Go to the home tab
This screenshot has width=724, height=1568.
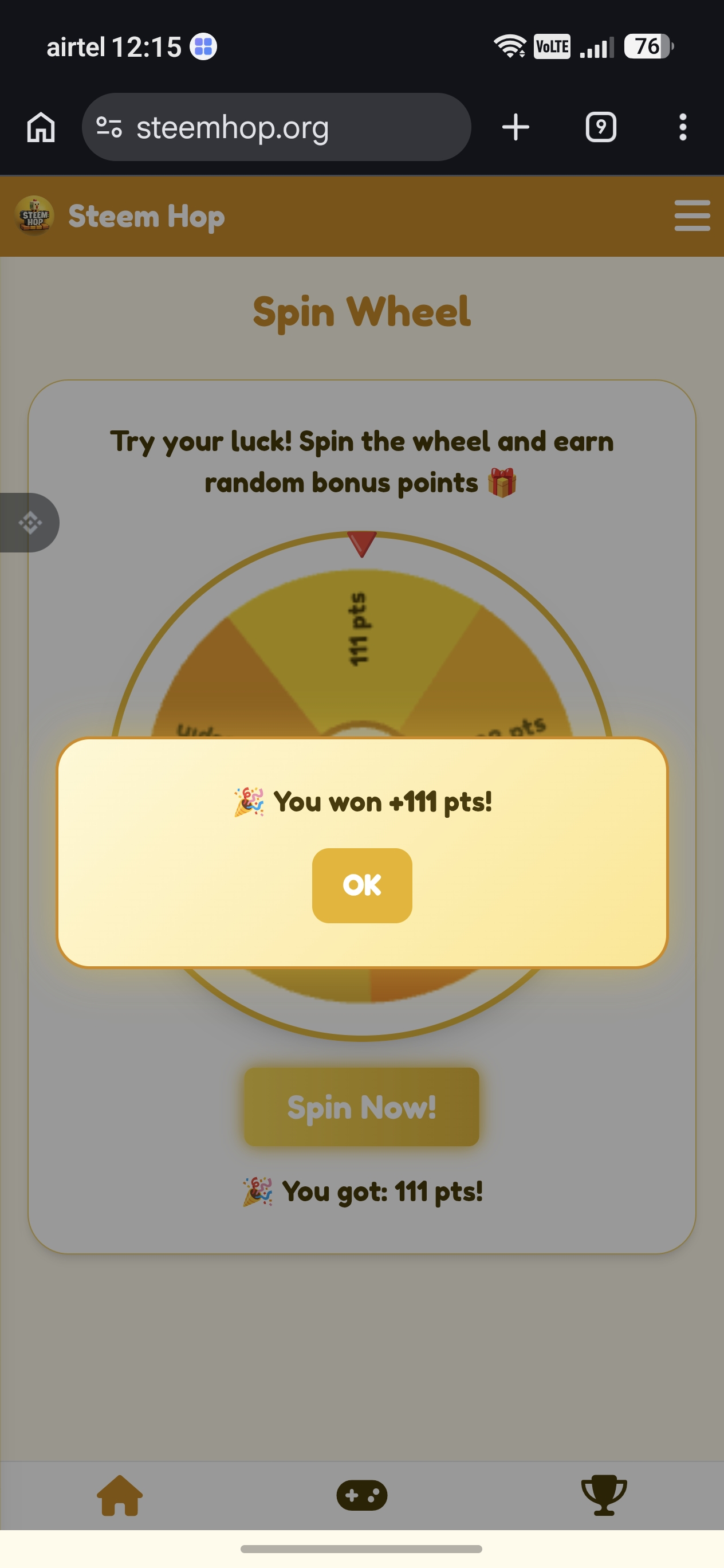(120, 1495)
